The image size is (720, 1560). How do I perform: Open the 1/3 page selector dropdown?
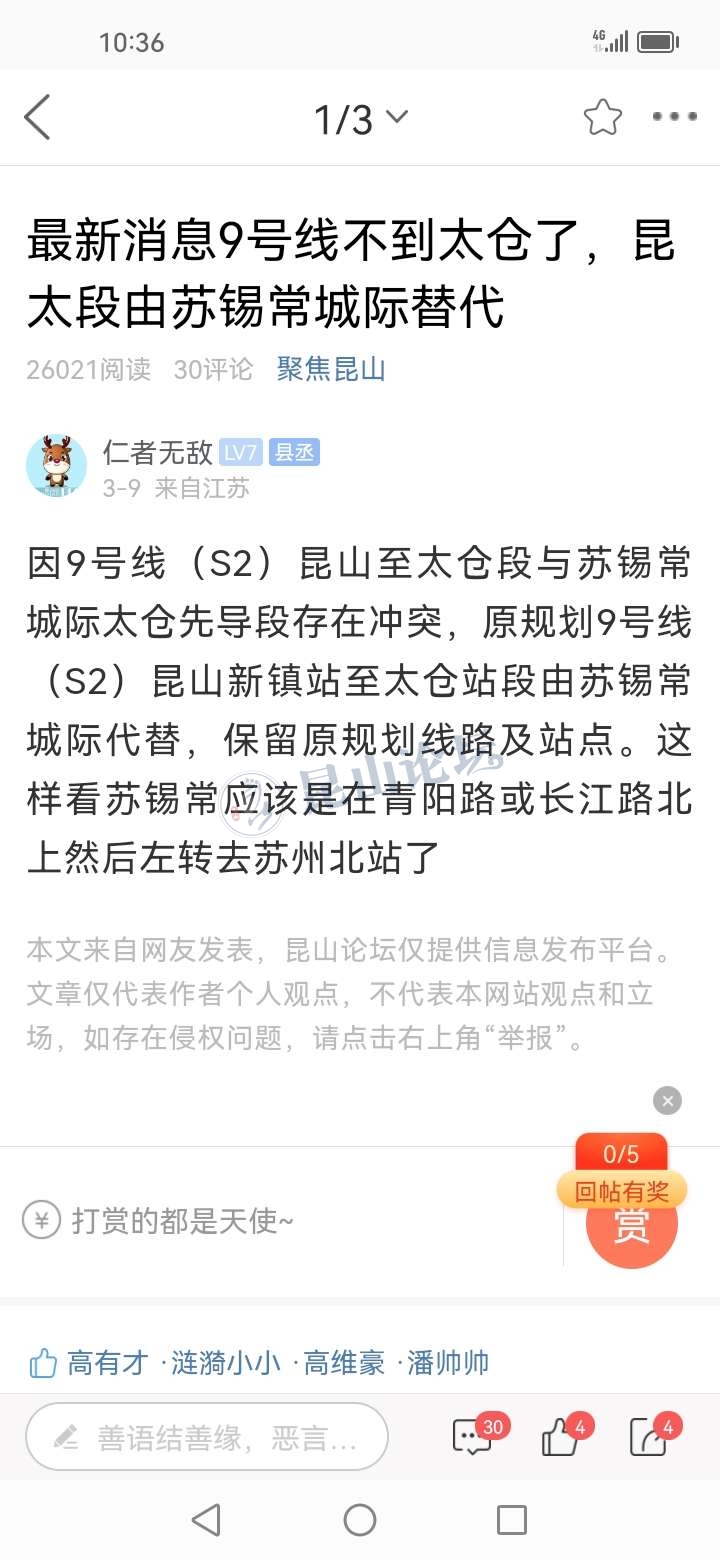point(360,119)
